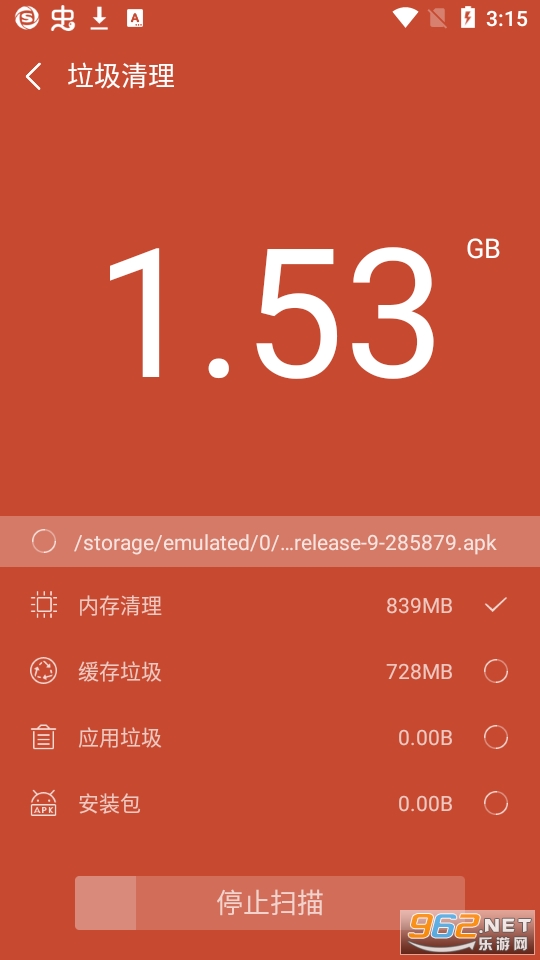Select the 应用垃圾 checkbox
The height and width of the screenshot is (960, 540).
click(495, 737)
